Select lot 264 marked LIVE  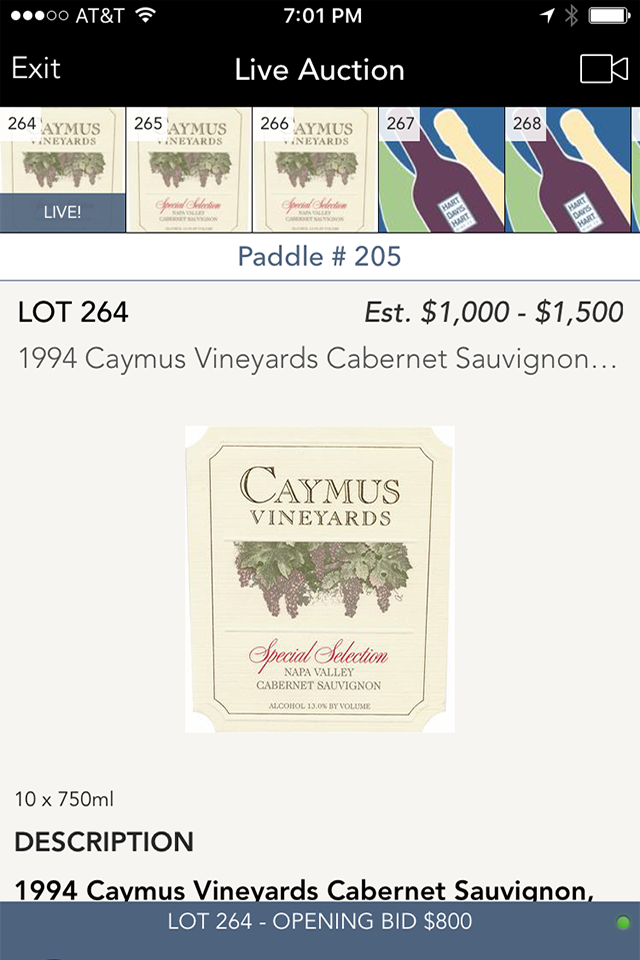(62, 170)
